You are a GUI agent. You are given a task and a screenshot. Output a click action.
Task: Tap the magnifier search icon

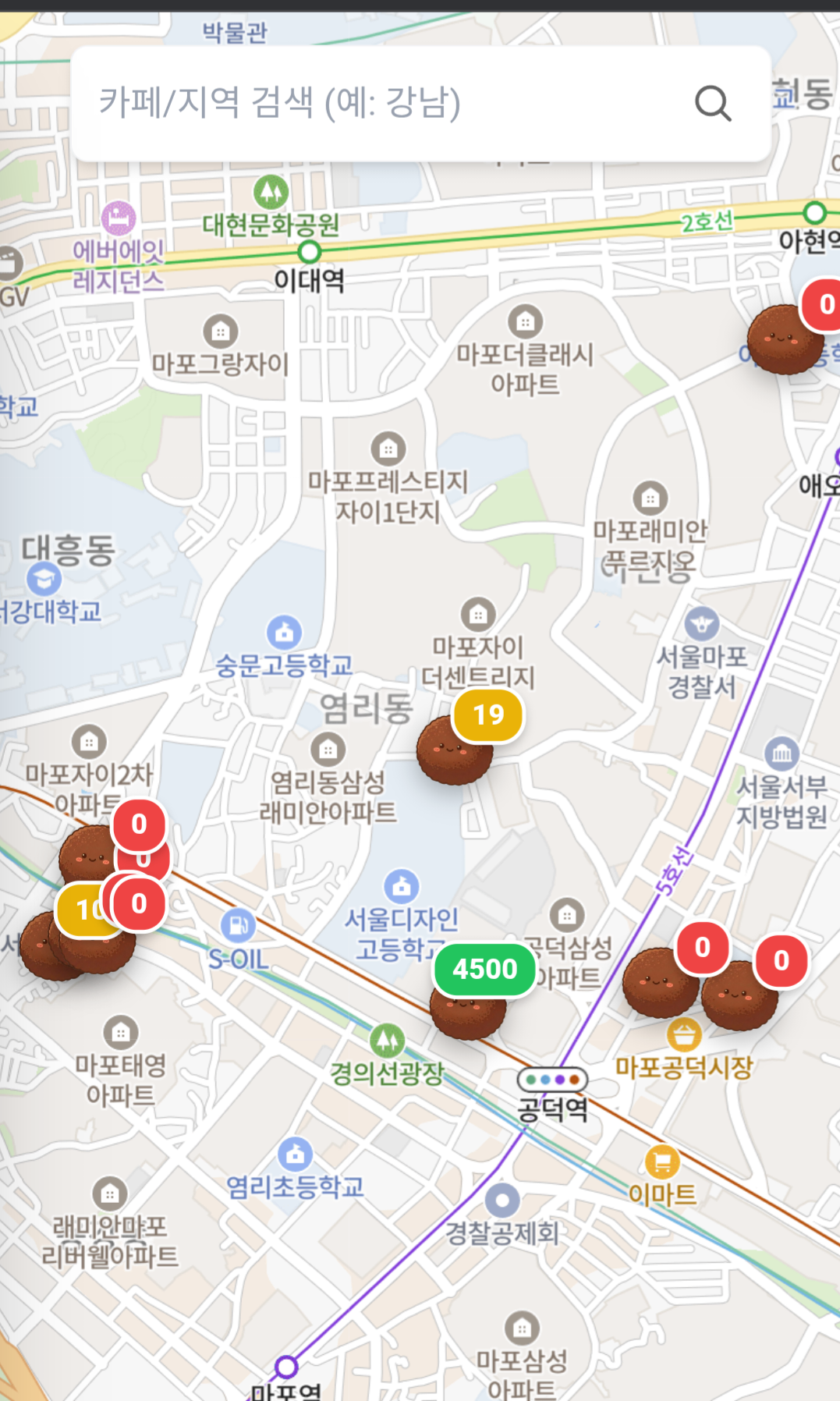pyautogui.click(x=713, y=103)
